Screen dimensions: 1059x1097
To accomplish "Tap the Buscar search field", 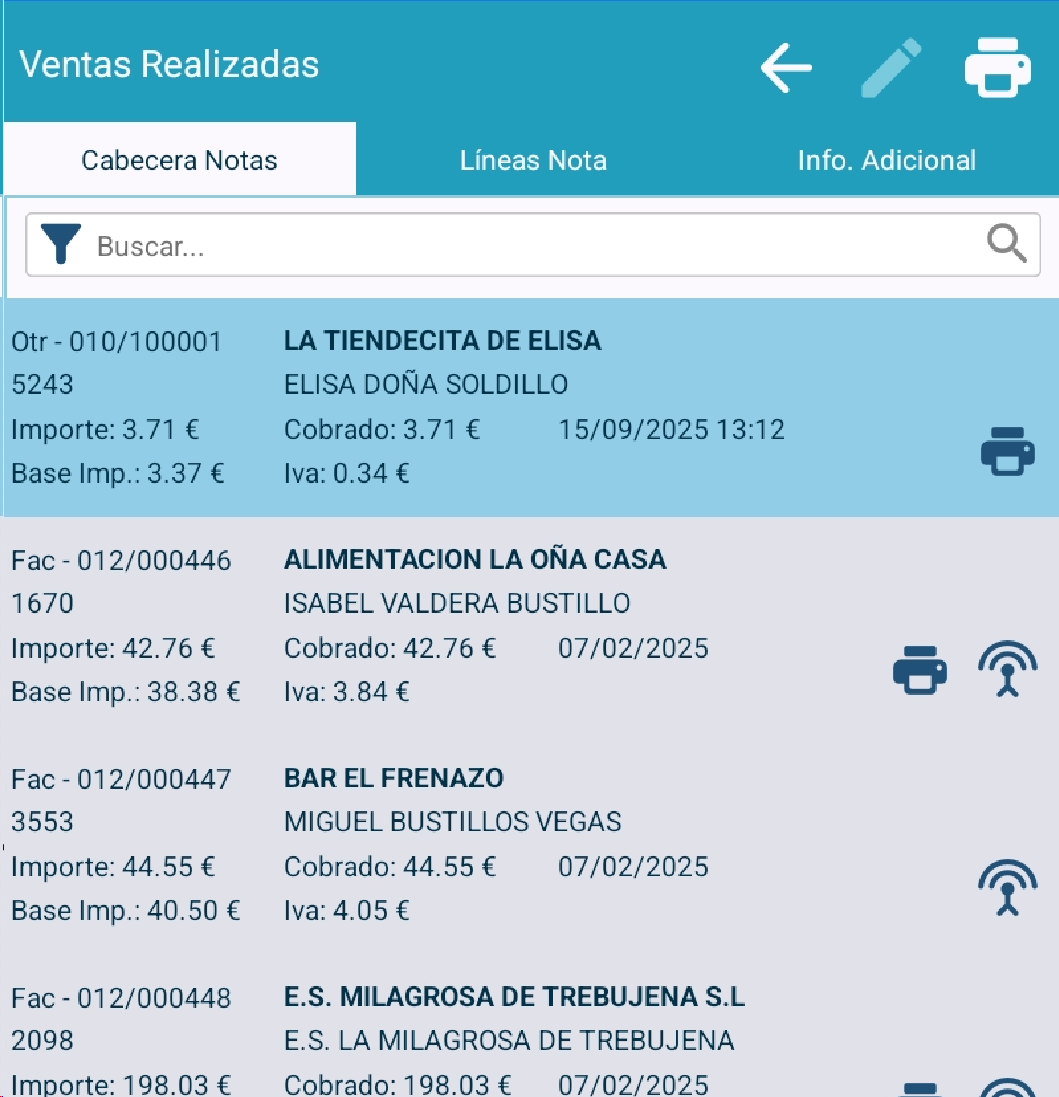I will click(x=530, y=246).
